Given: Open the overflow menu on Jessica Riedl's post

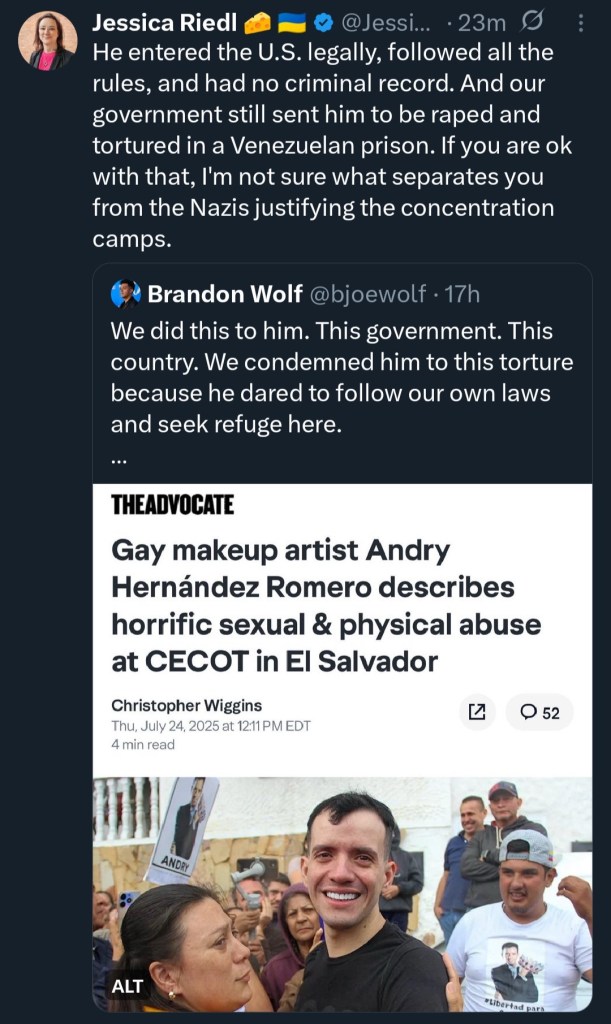Looking at the screenshot, I should point(582,22).
